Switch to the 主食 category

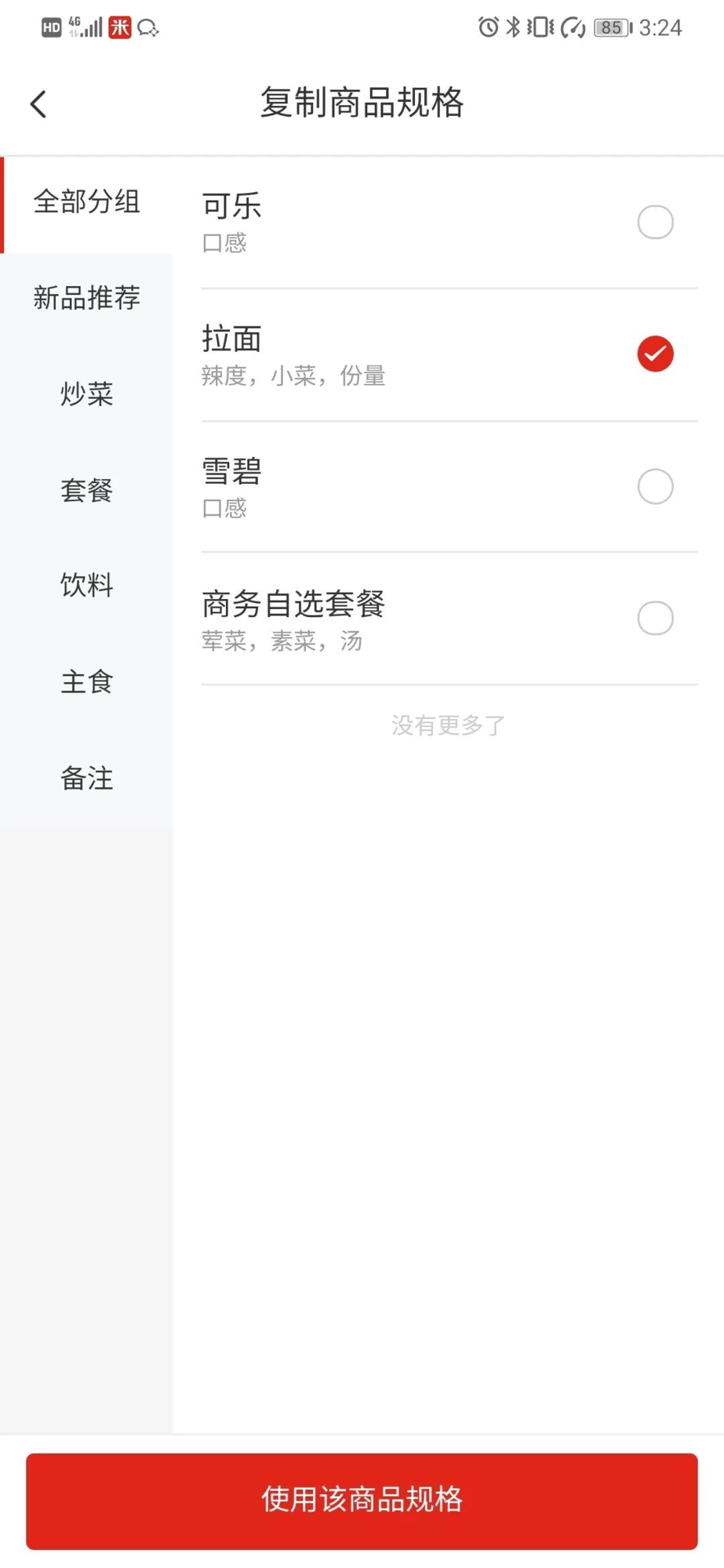86,682
